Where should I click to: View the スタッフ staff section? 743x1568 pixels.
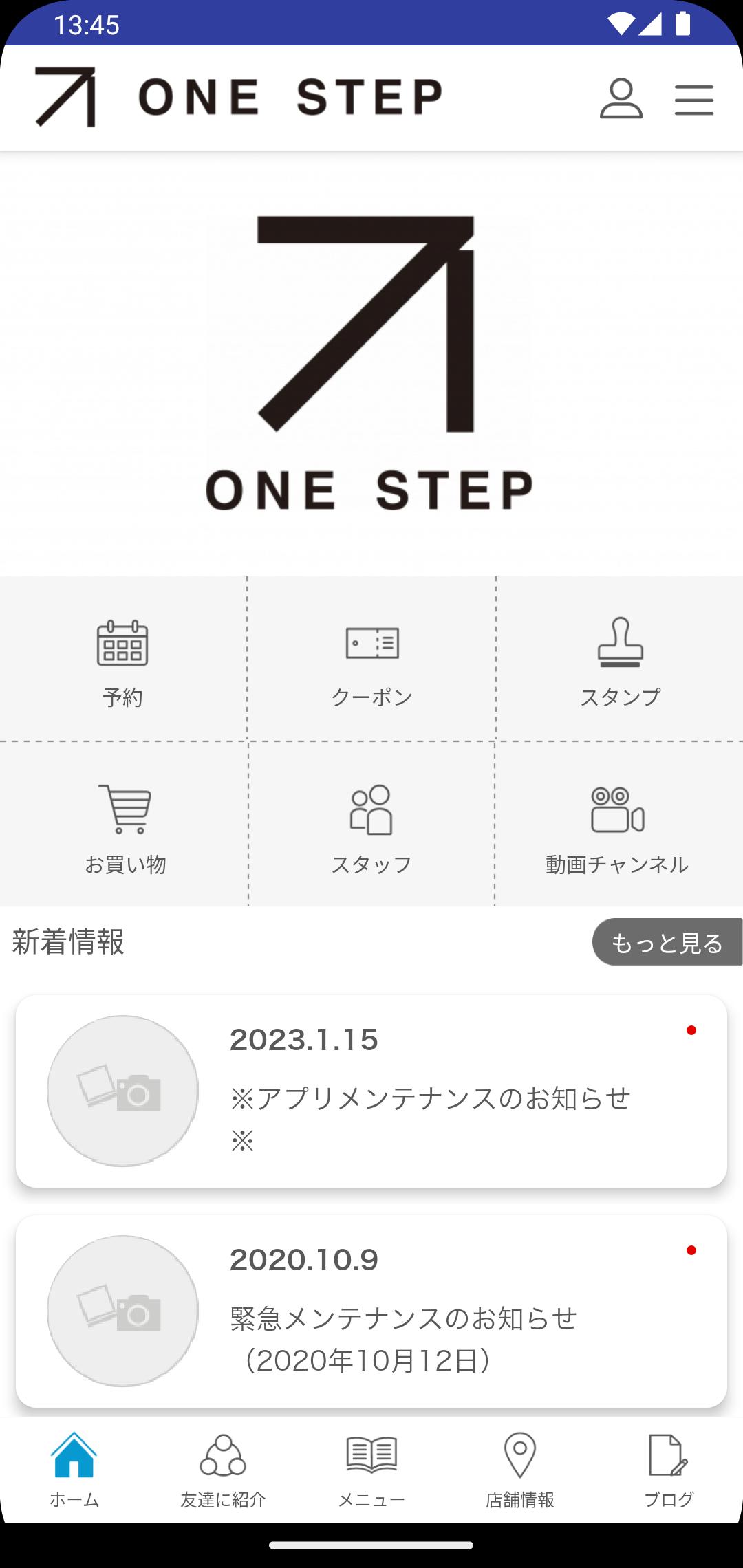point(371,824)
